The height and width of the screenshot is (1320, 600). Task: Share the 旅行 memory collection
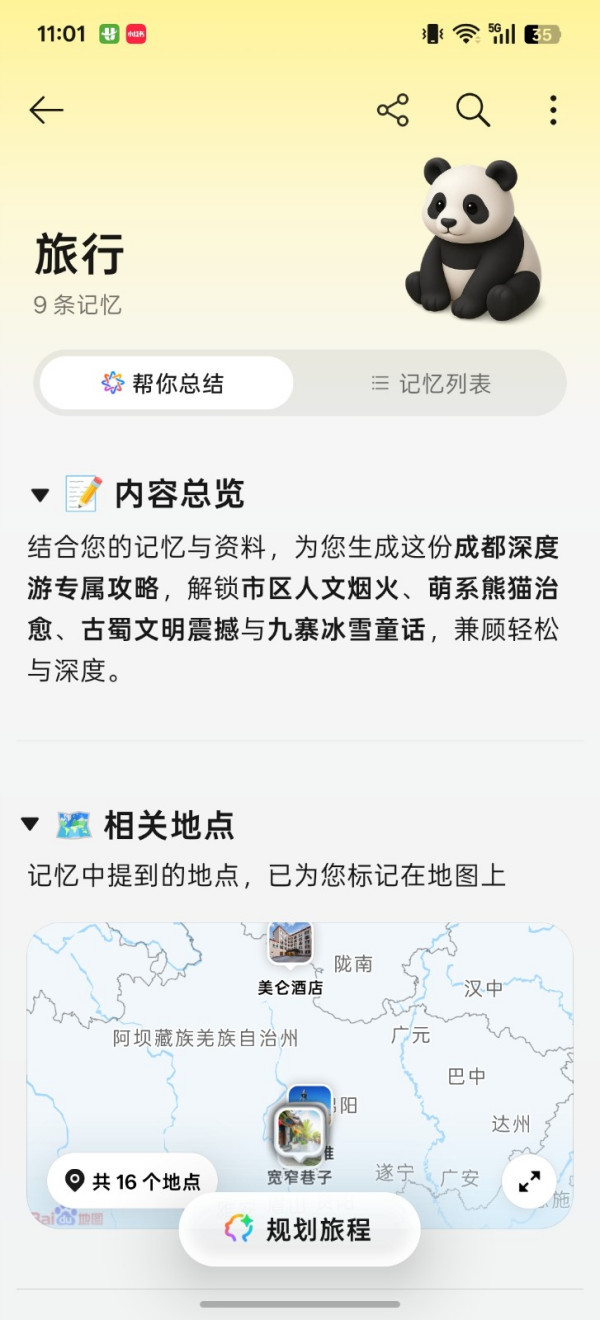[x=393, y=110]
